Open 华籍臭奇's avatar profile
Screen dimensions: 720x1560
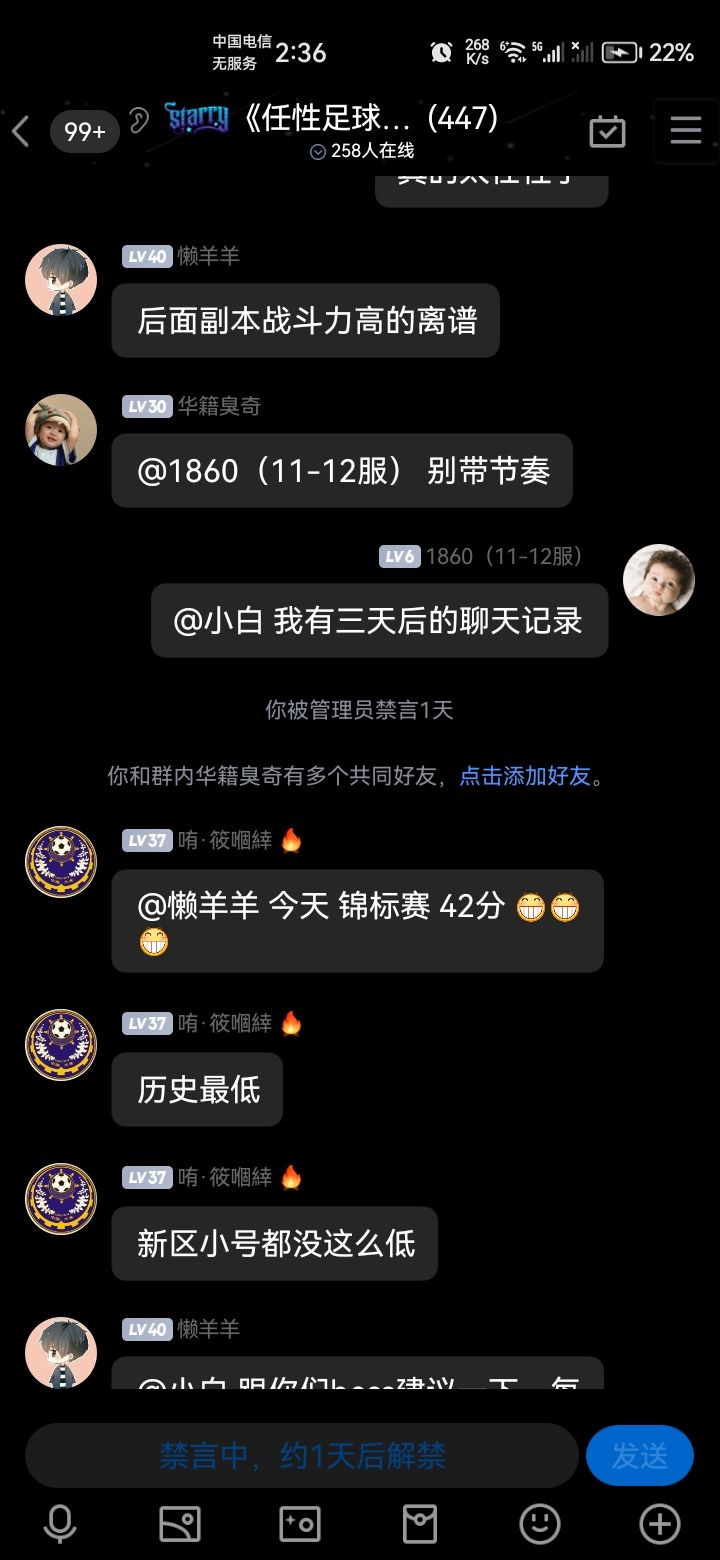(61, 430)
